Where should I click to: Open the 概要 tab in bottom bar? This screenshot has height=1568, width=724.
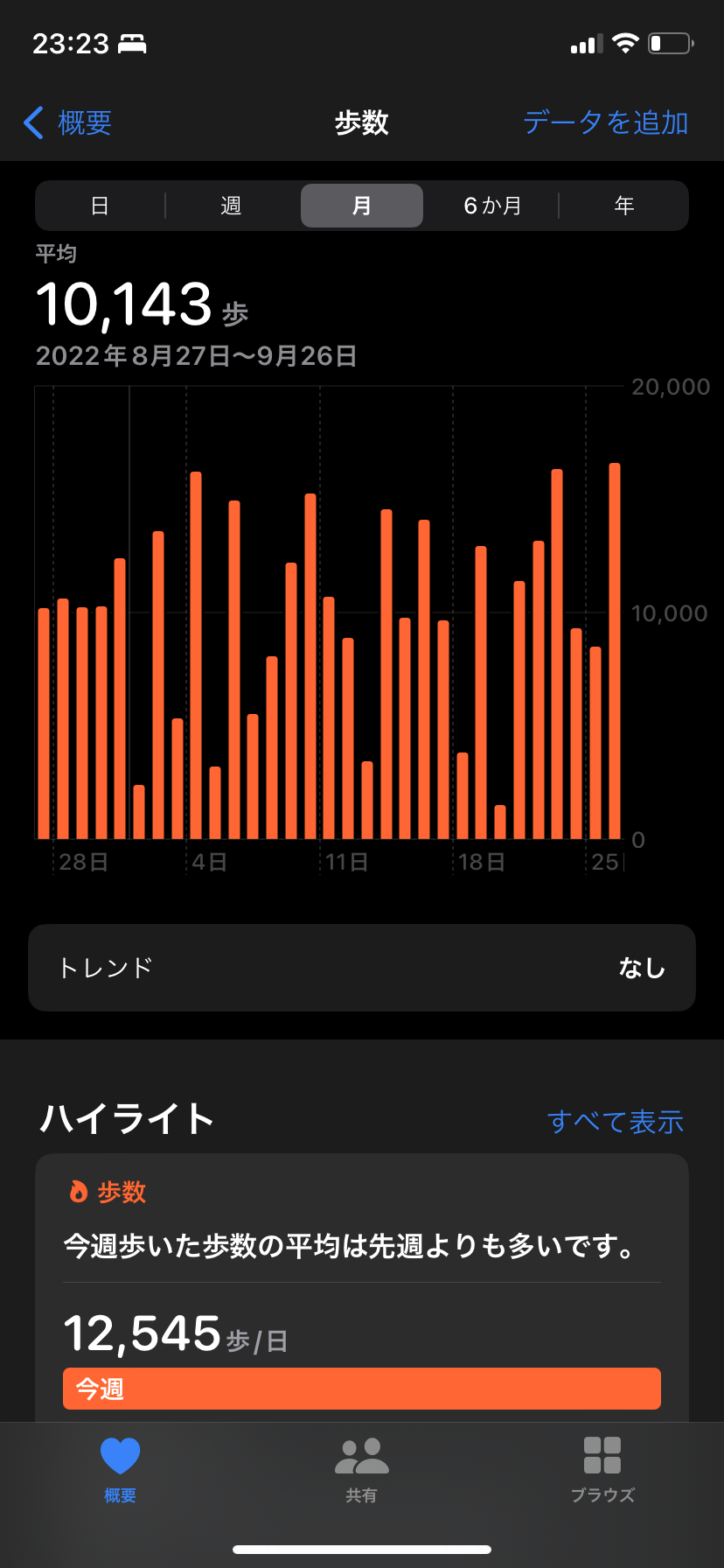coord(120,1470)
